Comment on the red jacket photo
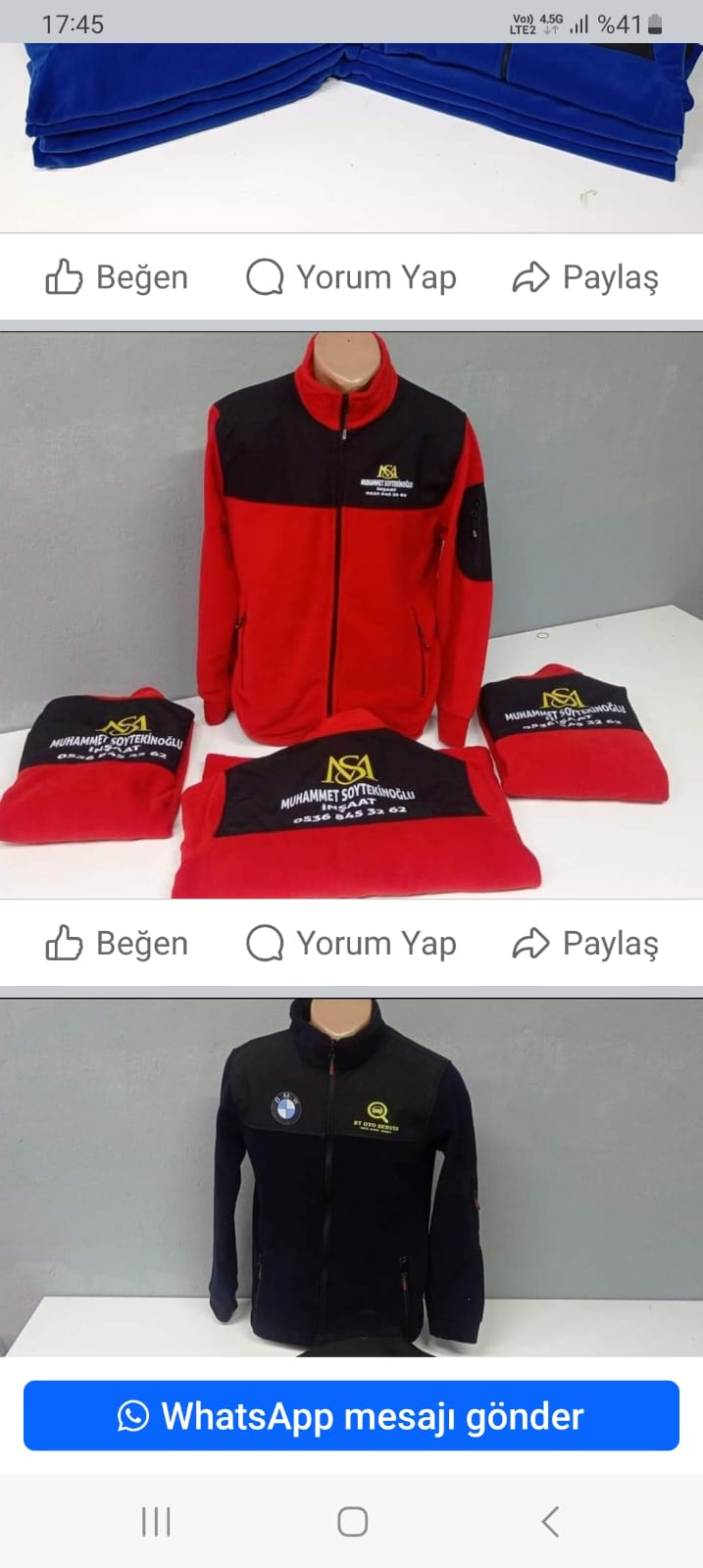The width and height of the screenshot is (703, 1568). pyautogui.click(x=351, y=943)
